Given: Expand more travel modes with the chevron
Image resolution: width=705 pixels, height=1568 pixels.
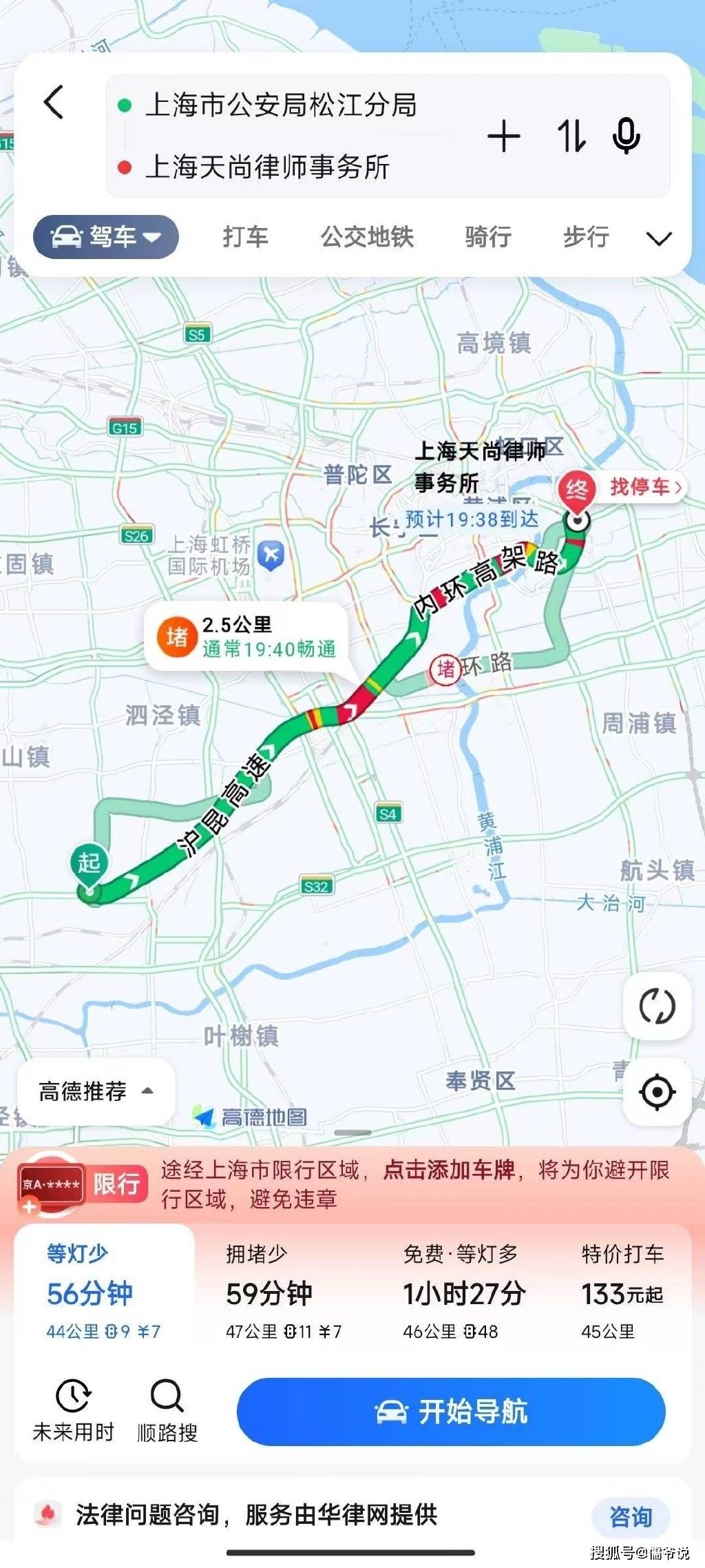Looking at the screenshot, I should click(659, 238).
